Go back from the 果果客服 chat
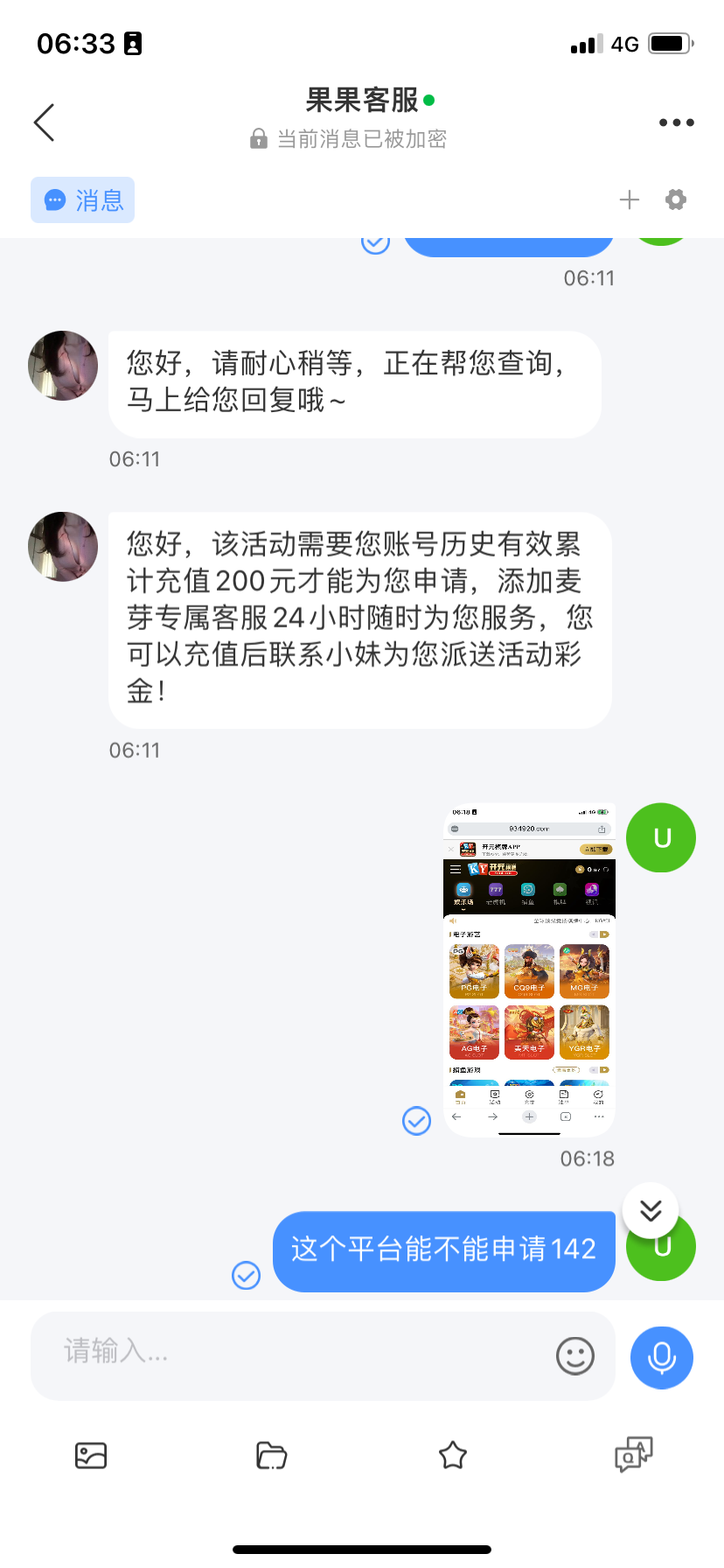This screenshot has width=724, height=1568. [x=45, y=122]
